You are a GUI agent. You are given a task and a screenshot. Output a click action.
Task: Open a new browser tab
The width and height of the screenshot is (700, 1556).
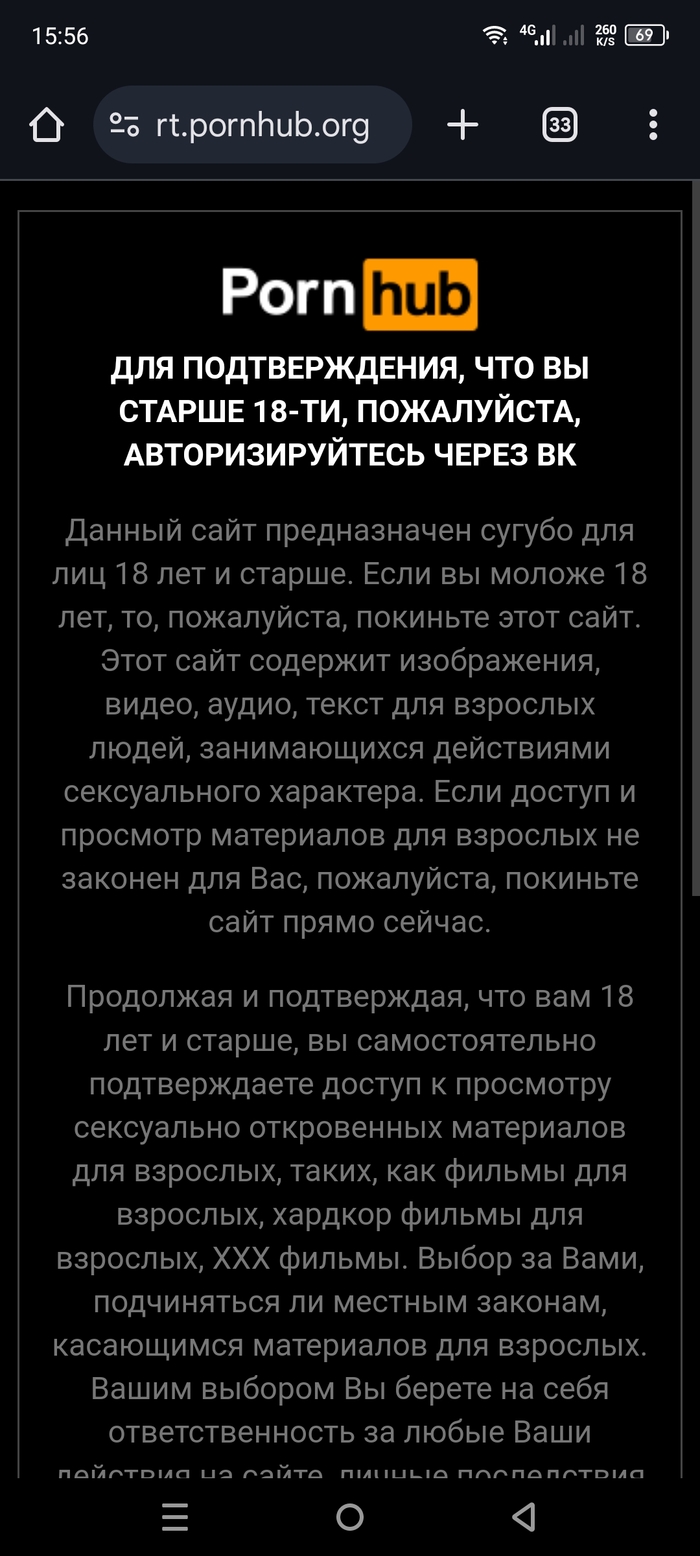point(462,125)
